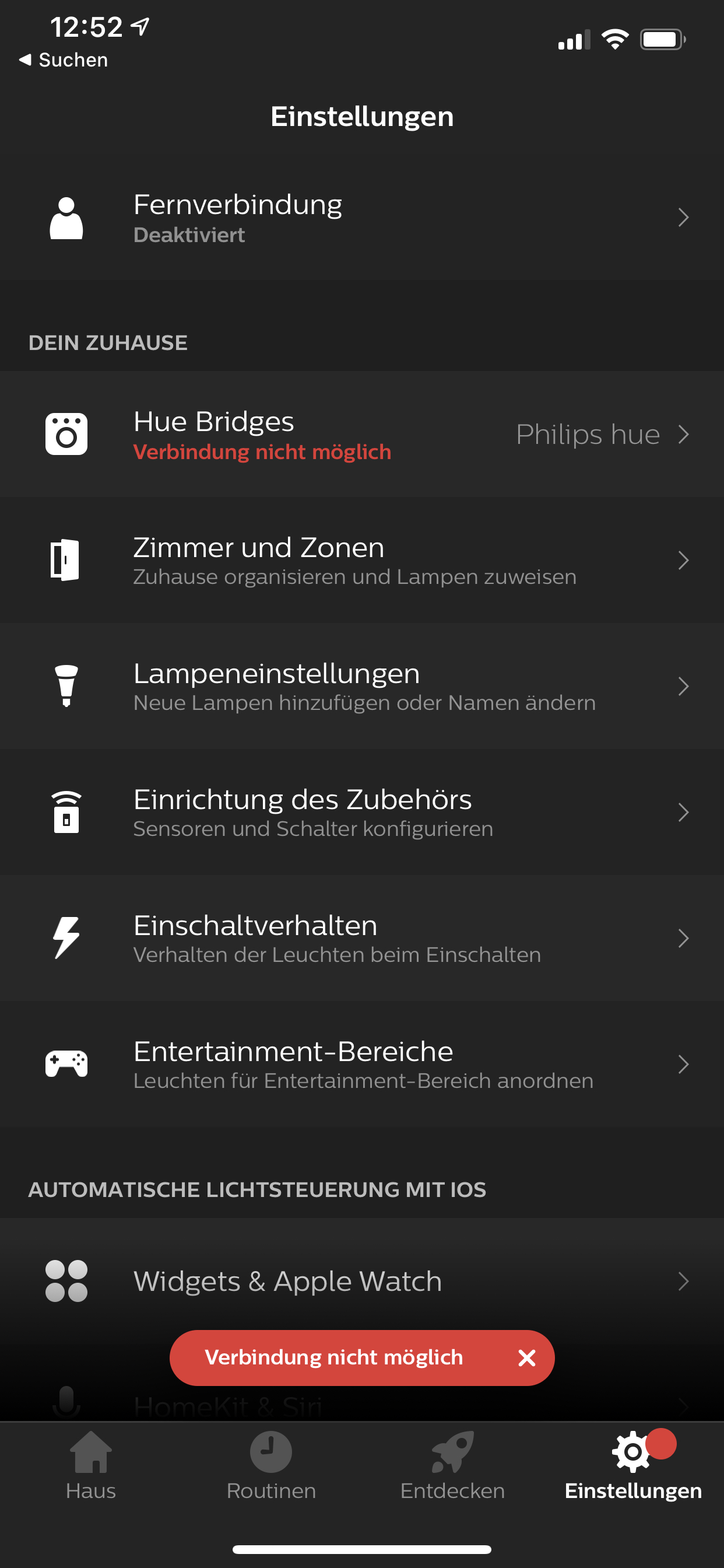This screenshot has height=1568, width=724.
Task: Select Einschaltverhalten
Action: 362,938
